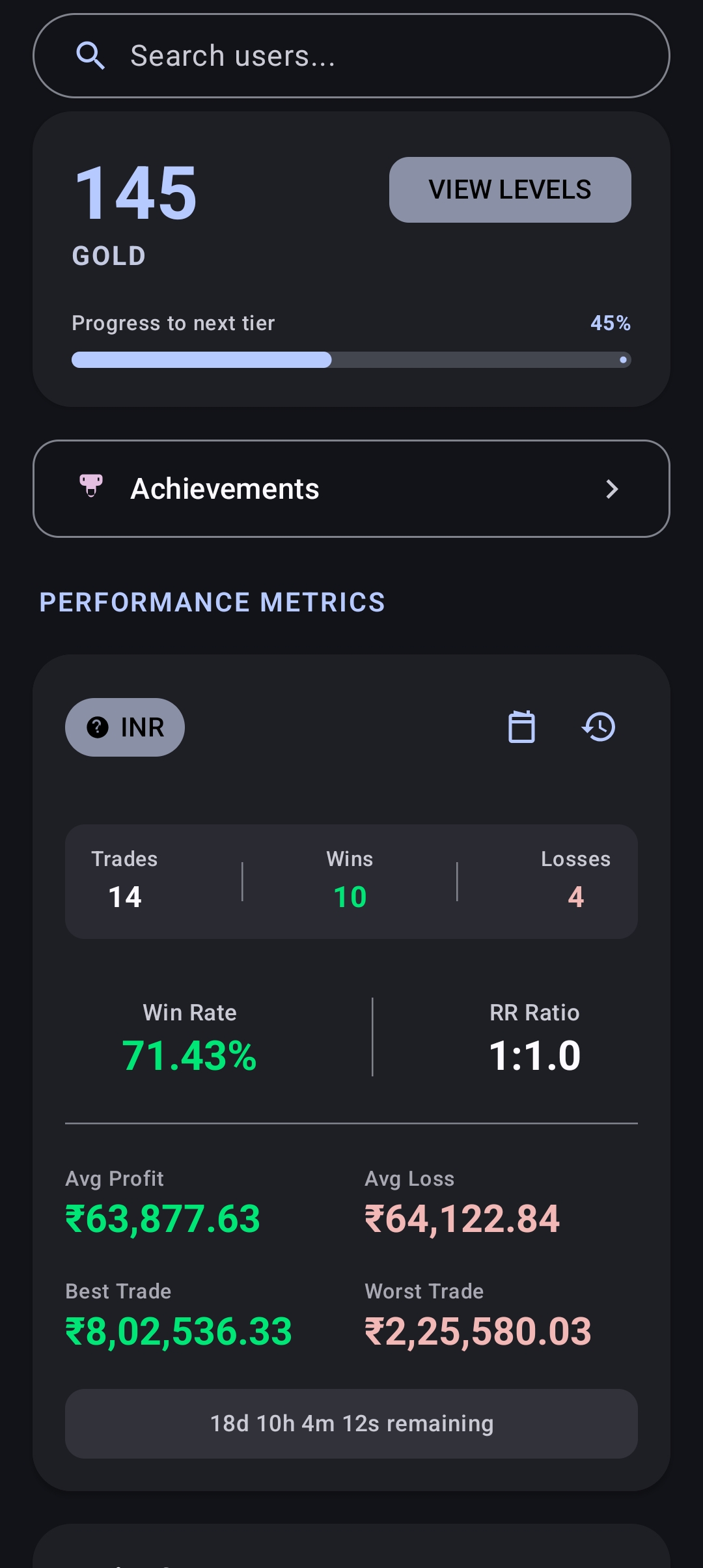Select the GOLD tier label
703x1568 pixels.
point(109,256)
